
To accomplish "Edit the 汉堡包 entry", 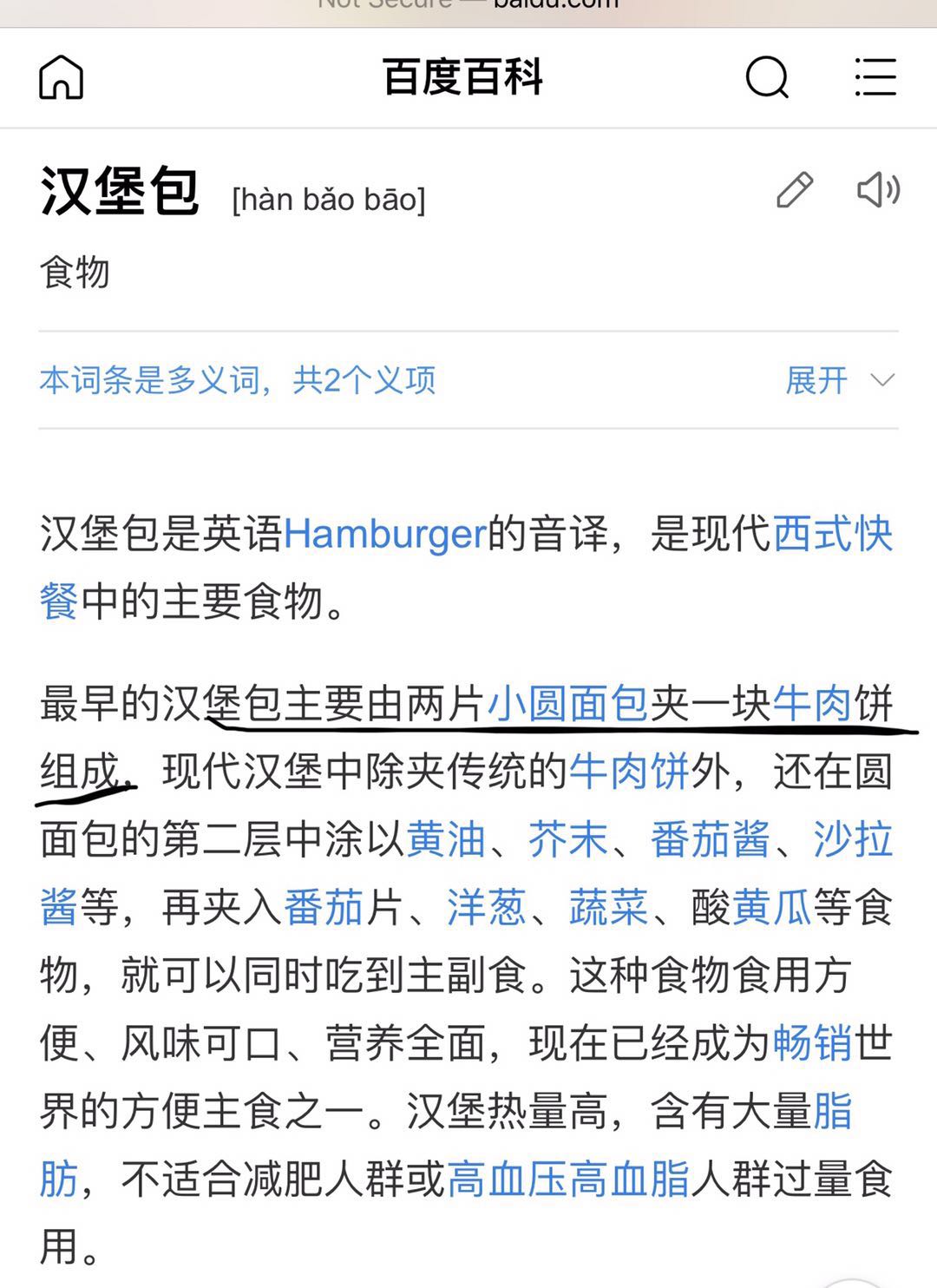I will (794, 190).
